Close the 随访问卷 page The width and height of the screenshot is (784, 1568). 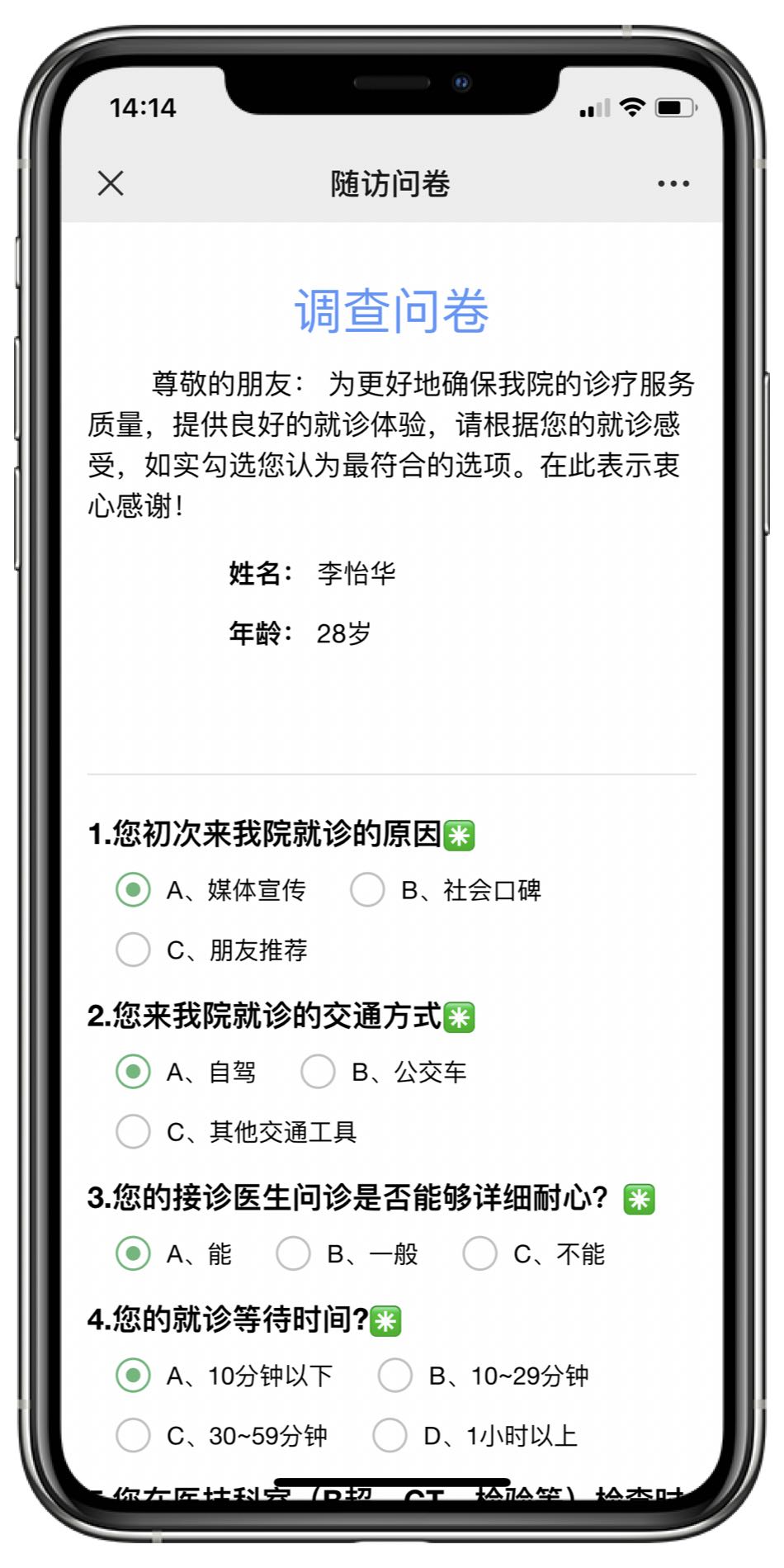pyautogui.click(x=111, y=183)
